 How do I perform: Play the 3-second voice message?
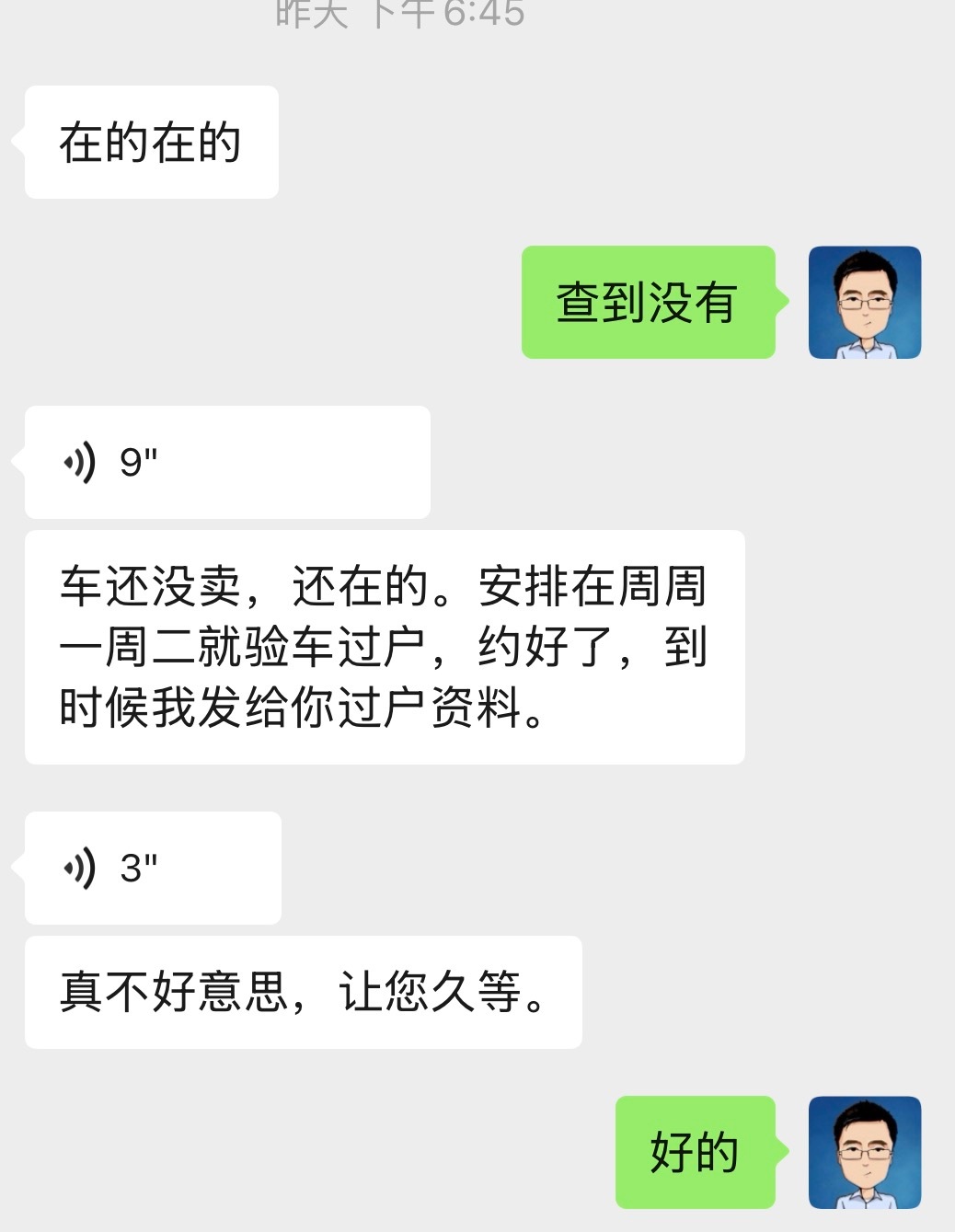point(152,868)
